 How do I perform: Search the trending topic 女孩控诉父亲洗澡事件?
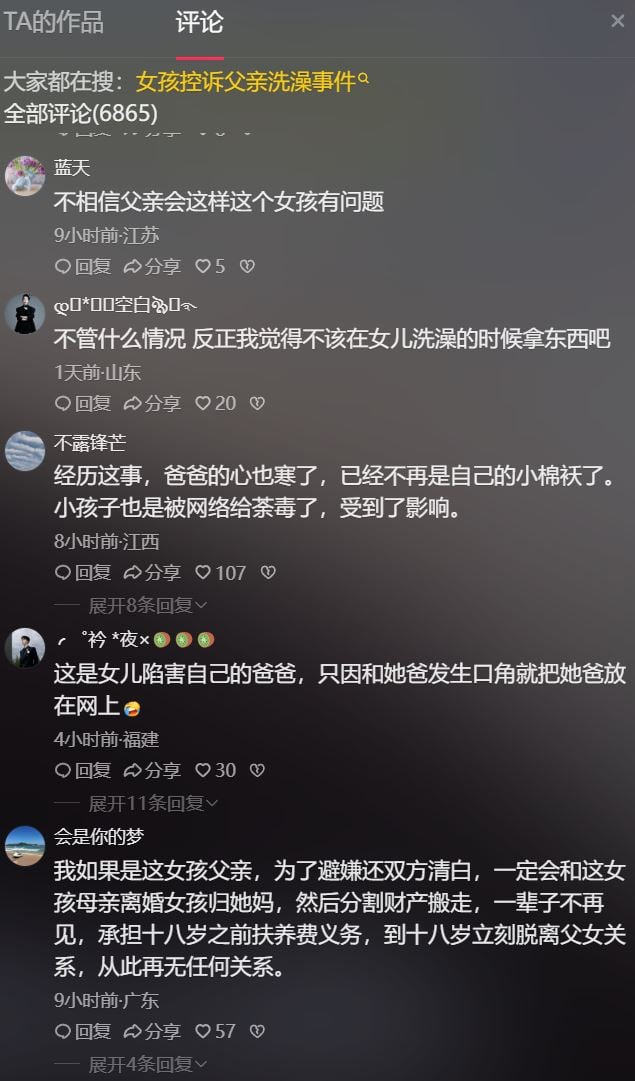click(247, 82)
